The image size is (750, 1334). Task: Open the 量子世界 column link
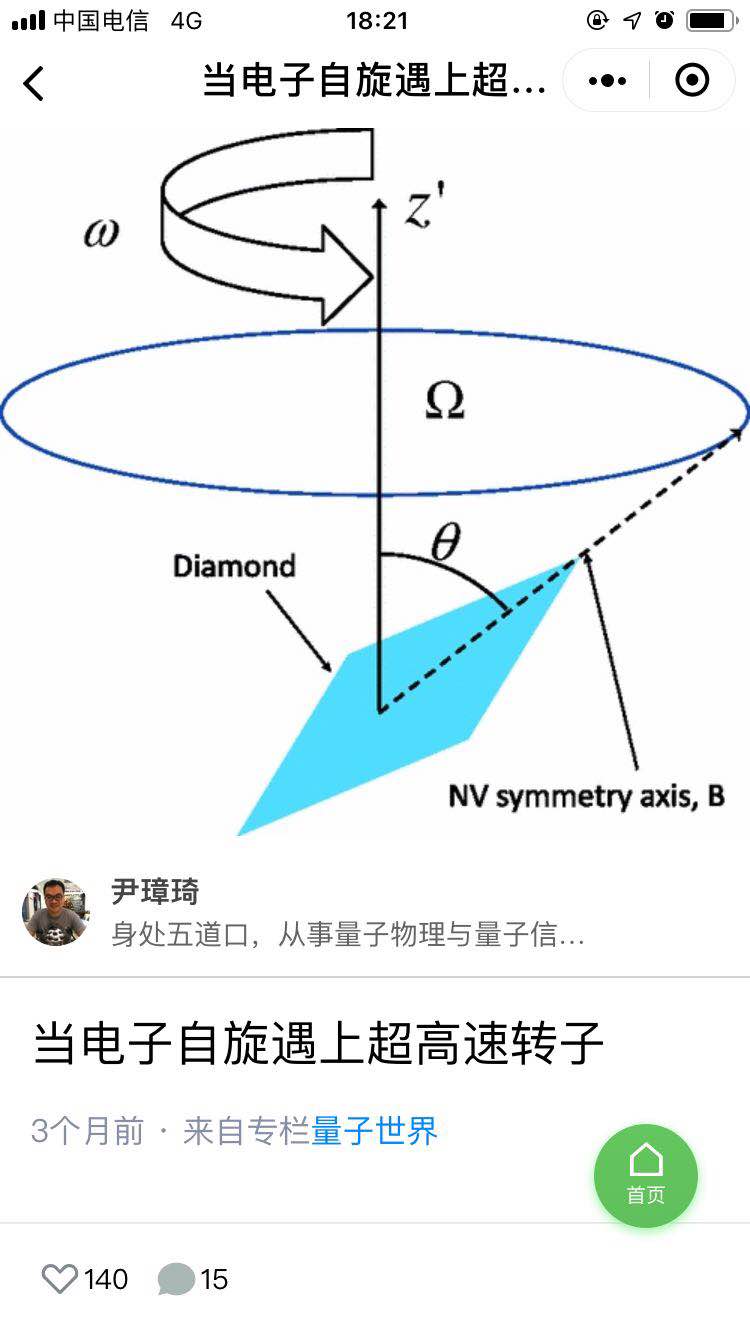click(374, 1131)
